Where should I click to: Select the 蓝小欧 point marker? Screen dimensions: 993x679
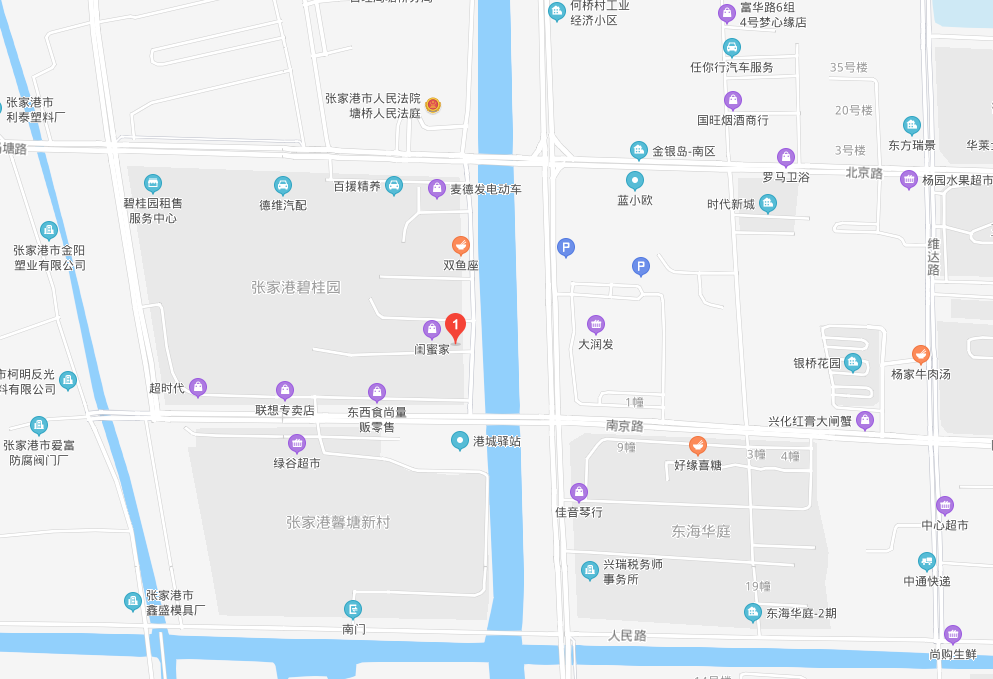point(634,180)
